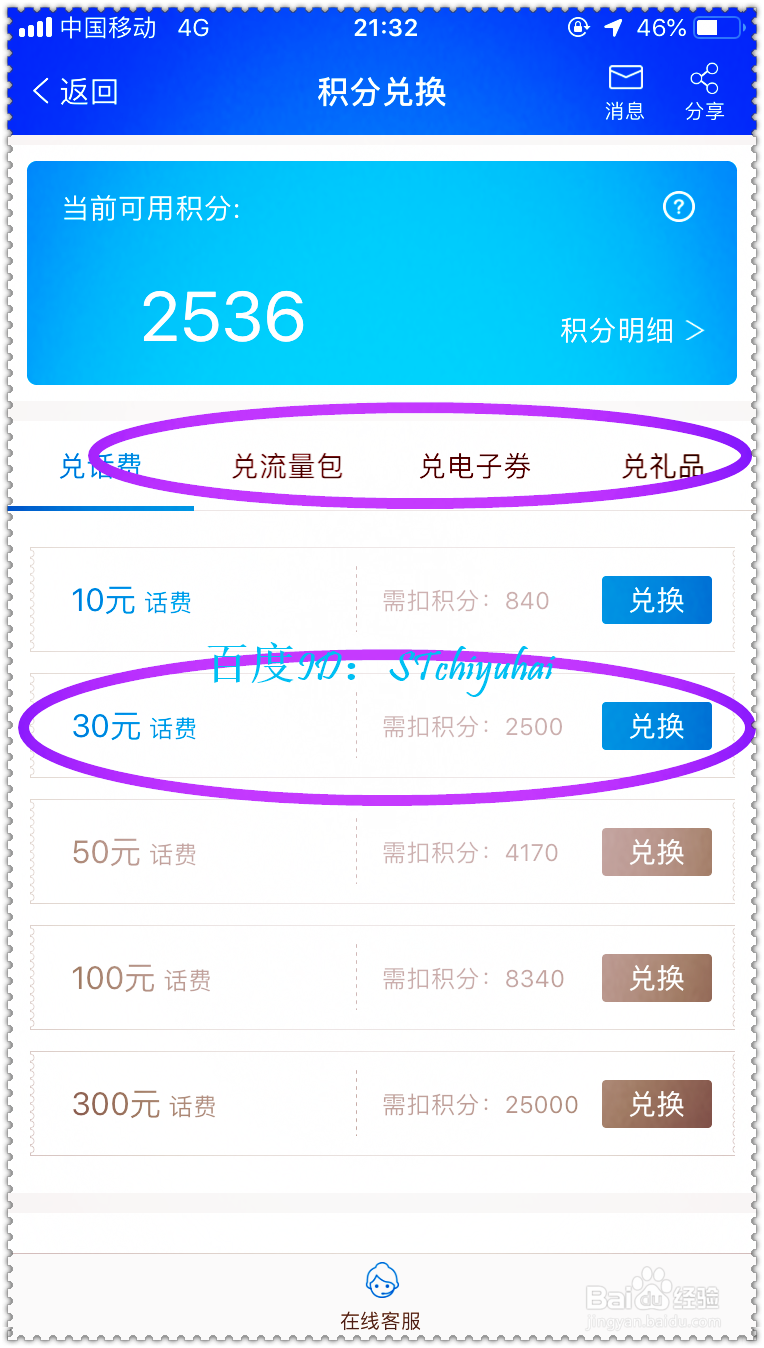This screenshot has height=1348, width=764.
Task: Open 积分明细 points detail link
Action: (616, 330)
